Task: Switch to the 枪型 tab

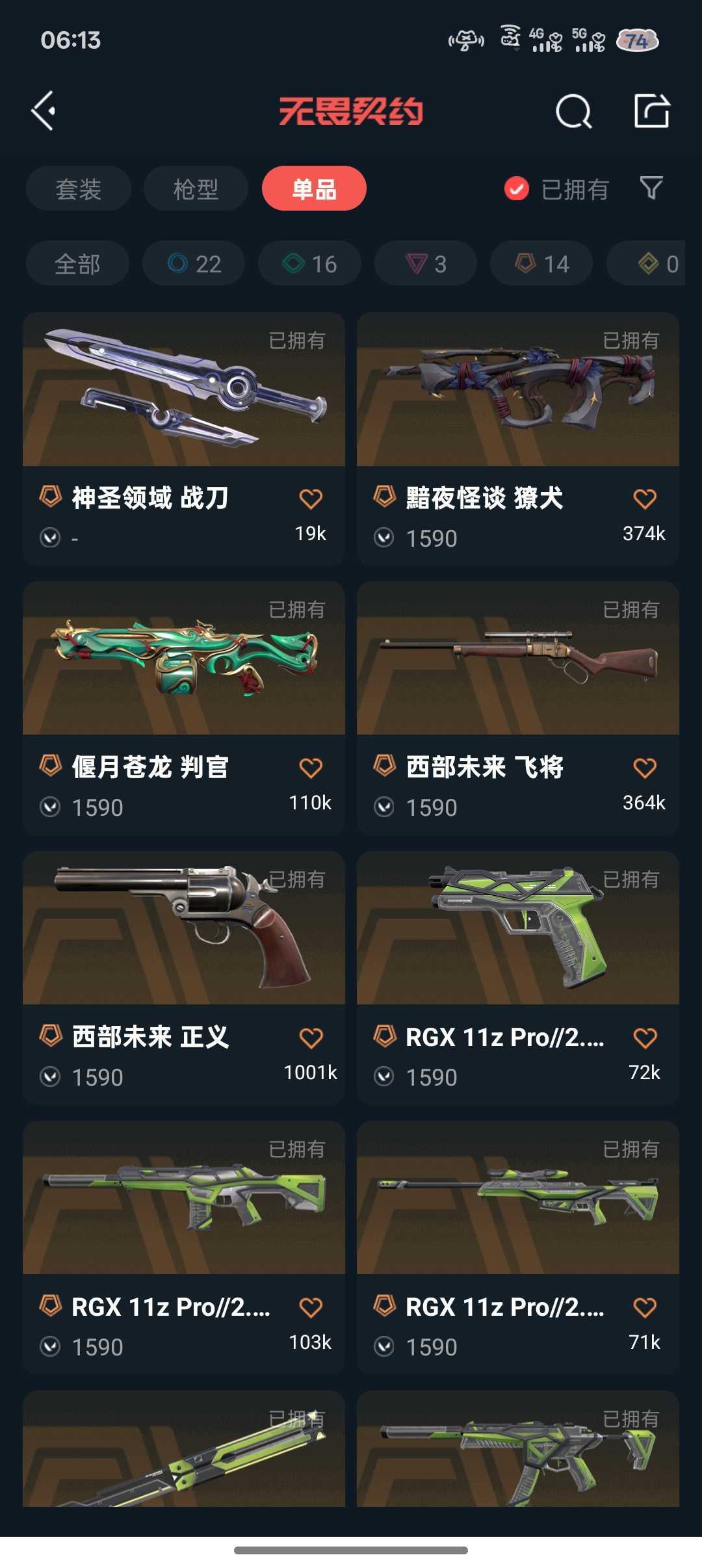Action: click(196, 189)
